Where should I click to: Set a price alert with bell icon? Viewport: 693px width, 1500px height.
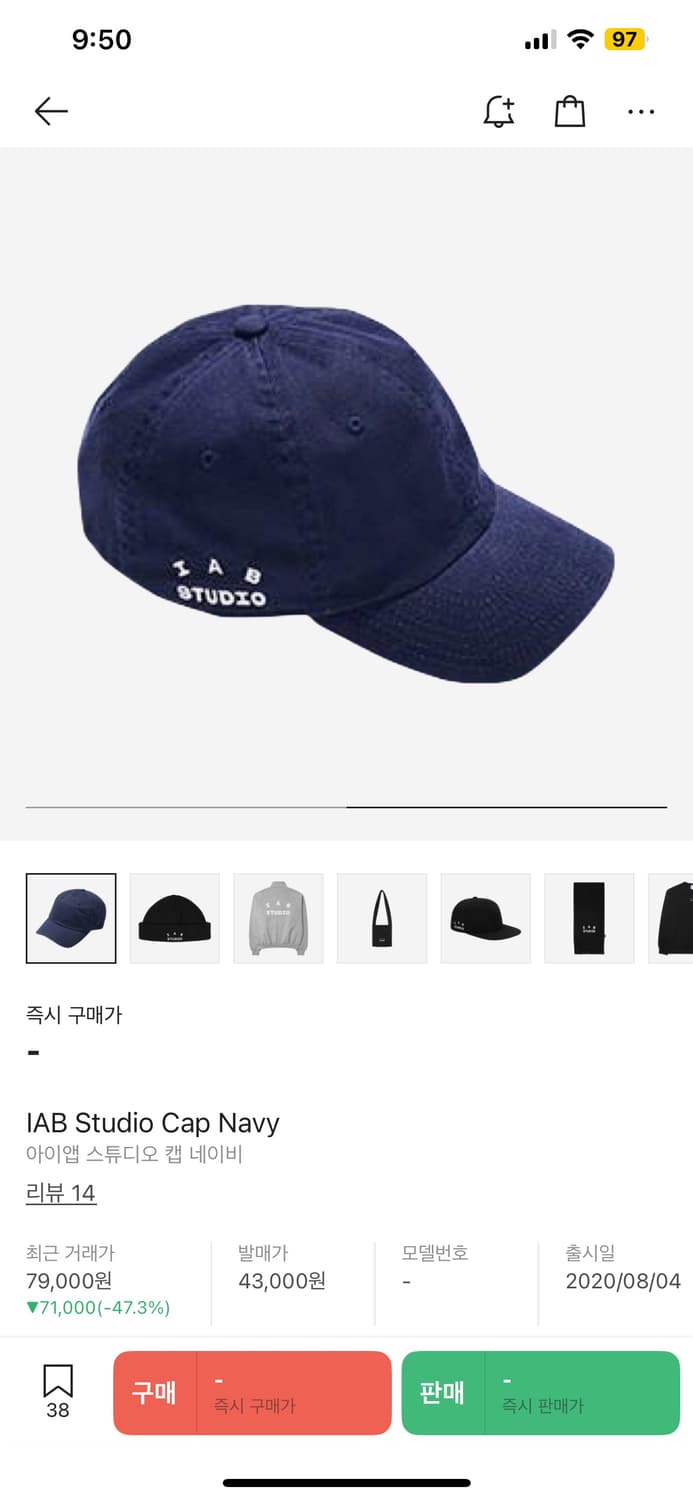[x=499, y=111]
